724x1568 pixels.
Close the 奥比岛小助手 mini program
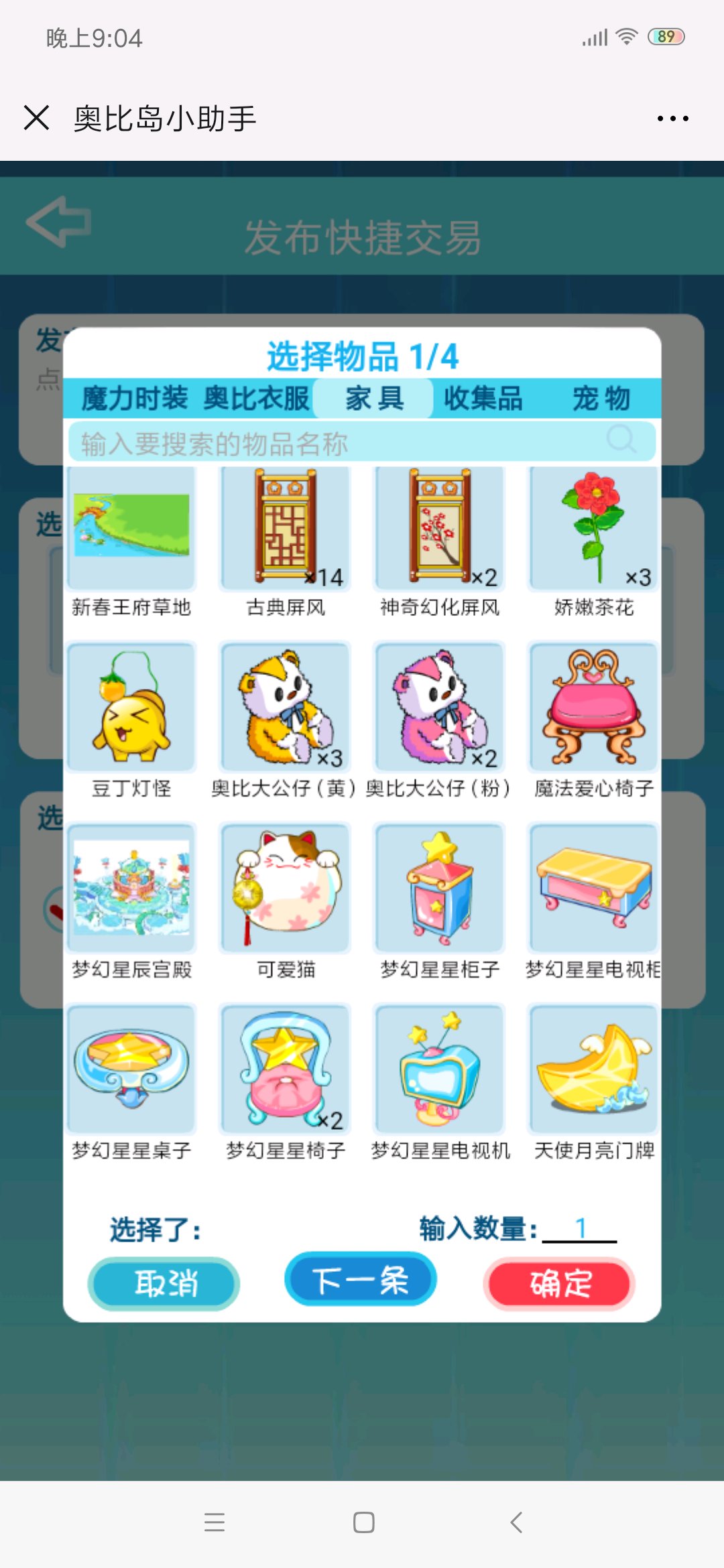(x=37, y=118)
